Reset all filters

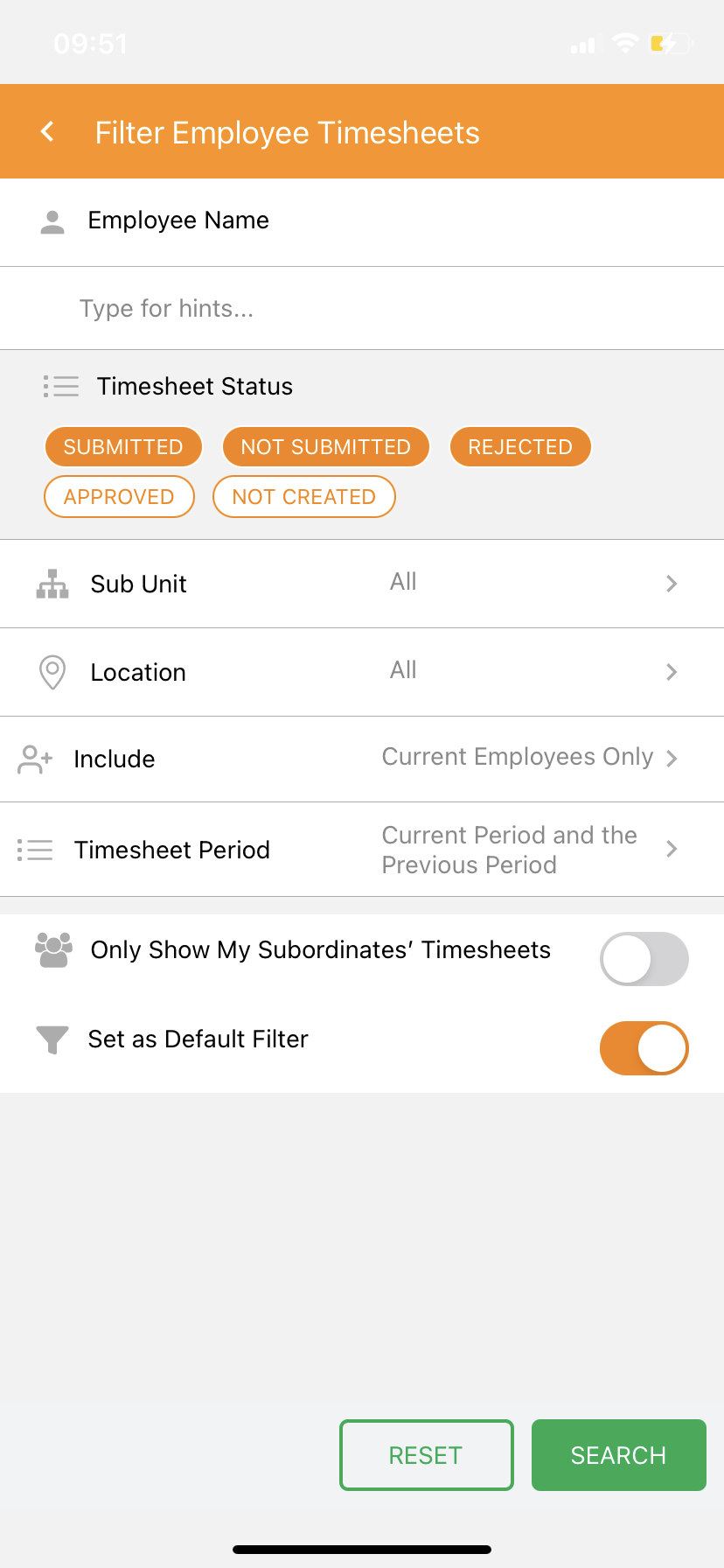pyautogui.click(x=426, y=1455)
